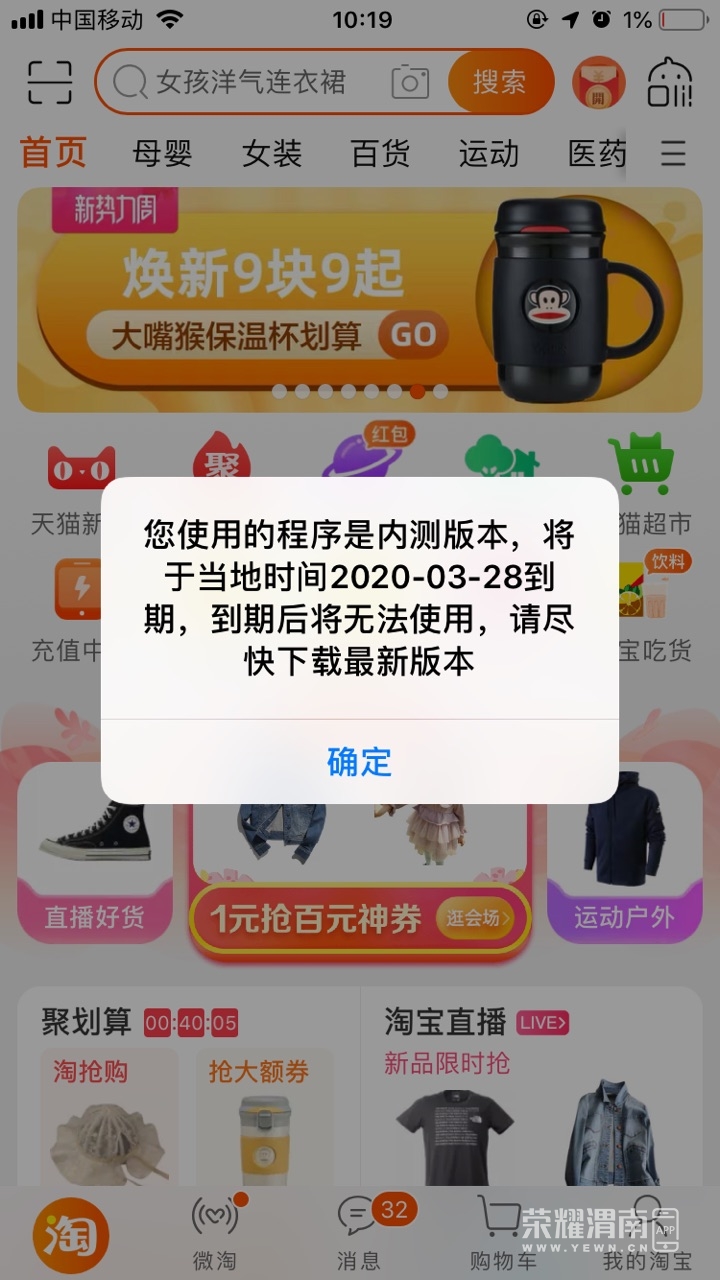Tap 确定 to dismiss the dialog
This screenshot has height=1280, width=720.
click(359, 762)
